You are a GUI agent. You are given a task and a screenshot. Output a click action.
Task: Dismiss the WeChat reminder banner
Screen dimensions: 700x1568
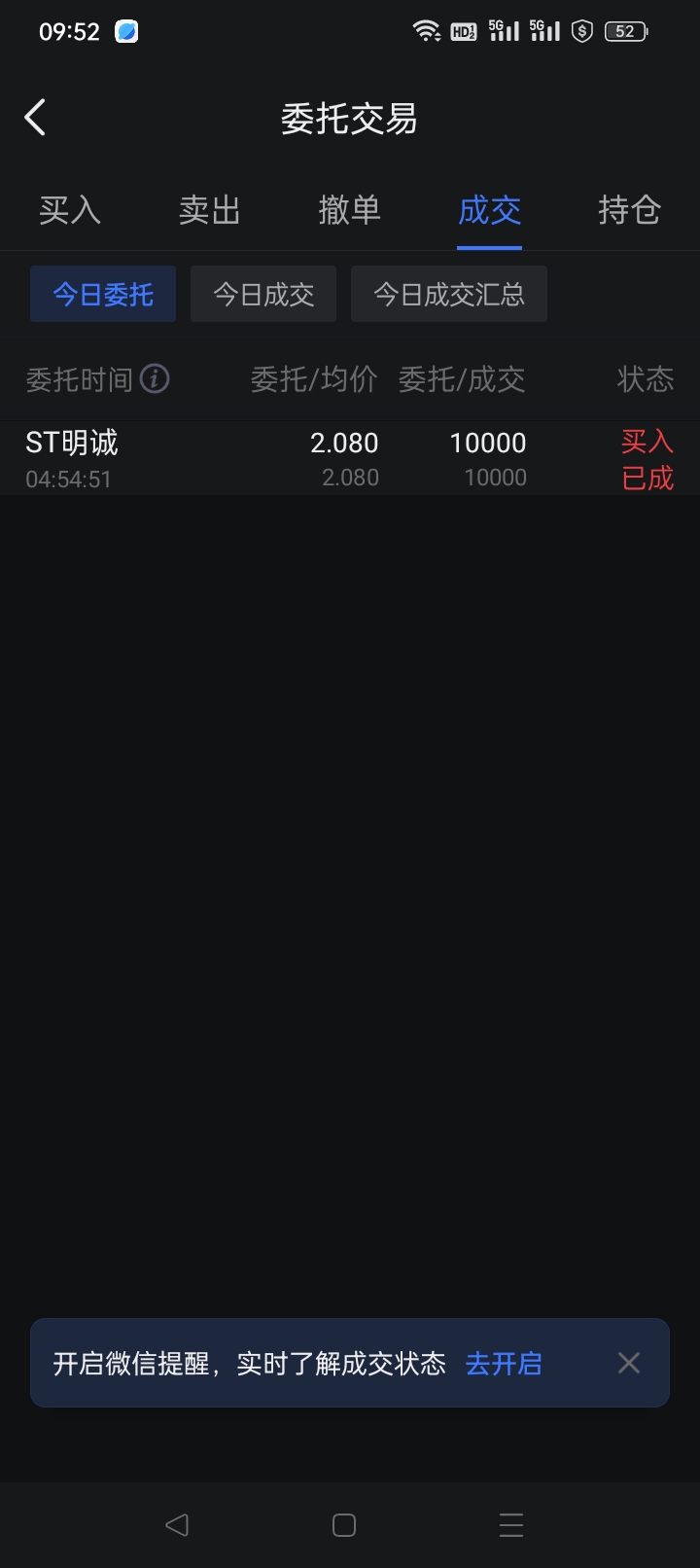tap(629, 1363)
